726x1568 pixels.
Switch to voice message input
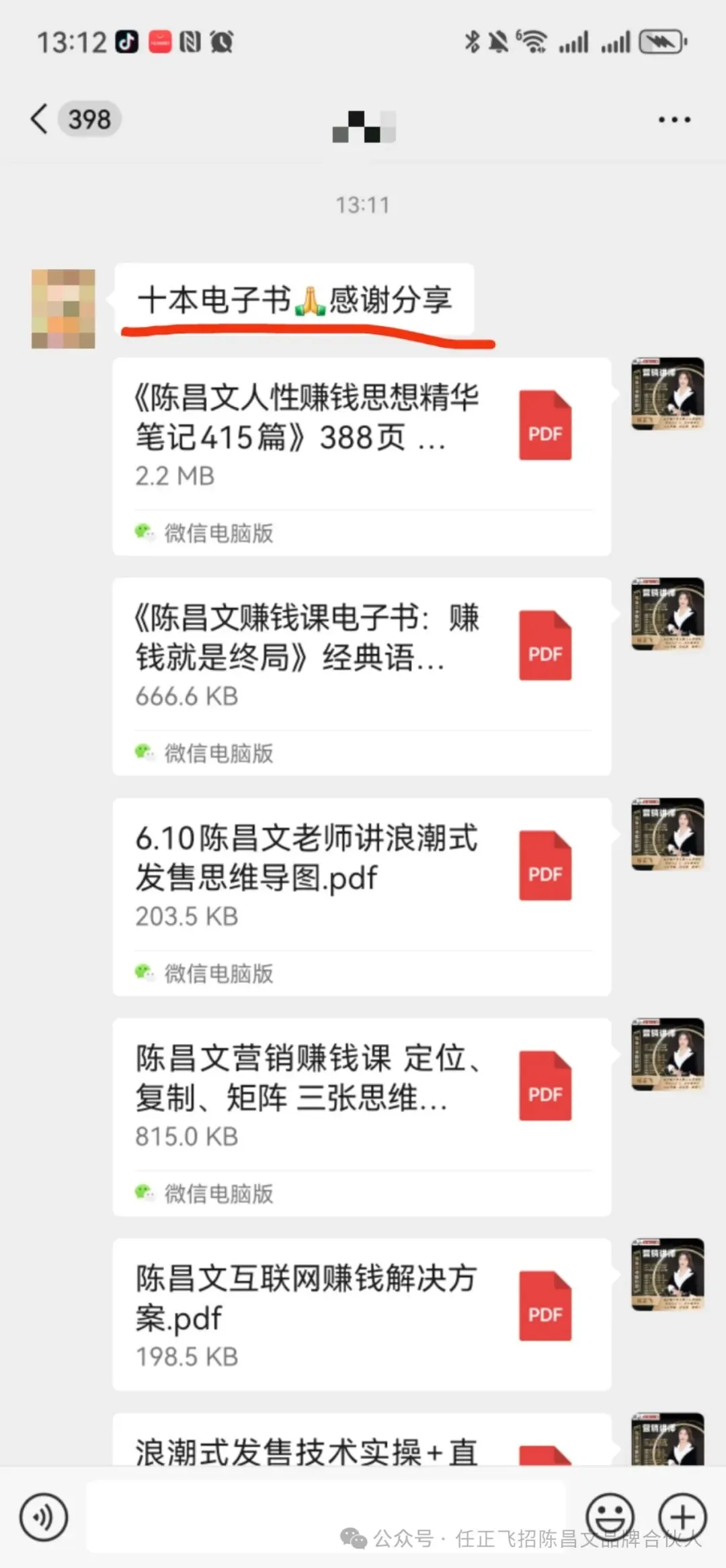click(x=44, y=1518)
